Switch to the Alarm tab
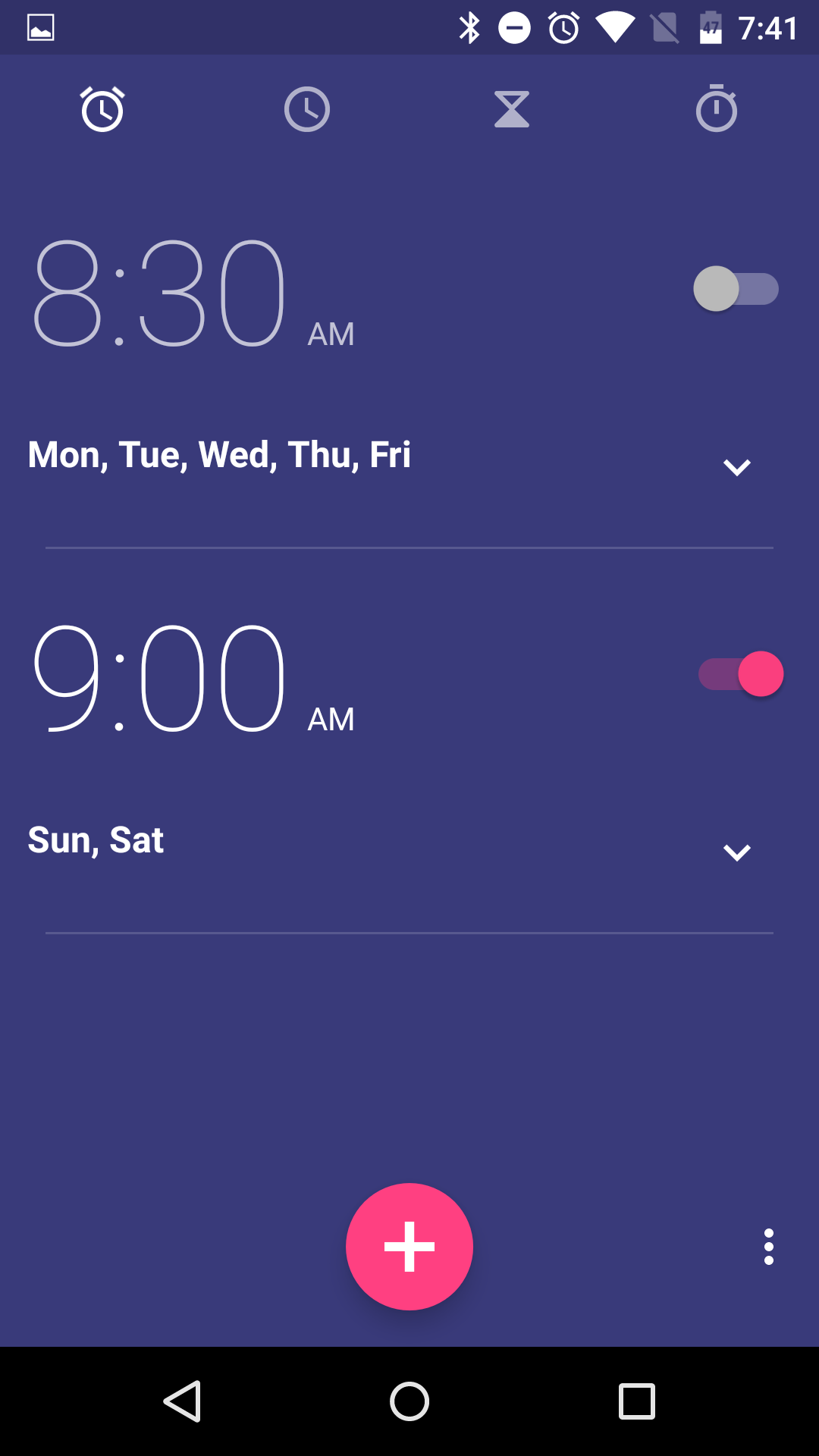Screen dimensions: 819x1456 tap(102, 109)
